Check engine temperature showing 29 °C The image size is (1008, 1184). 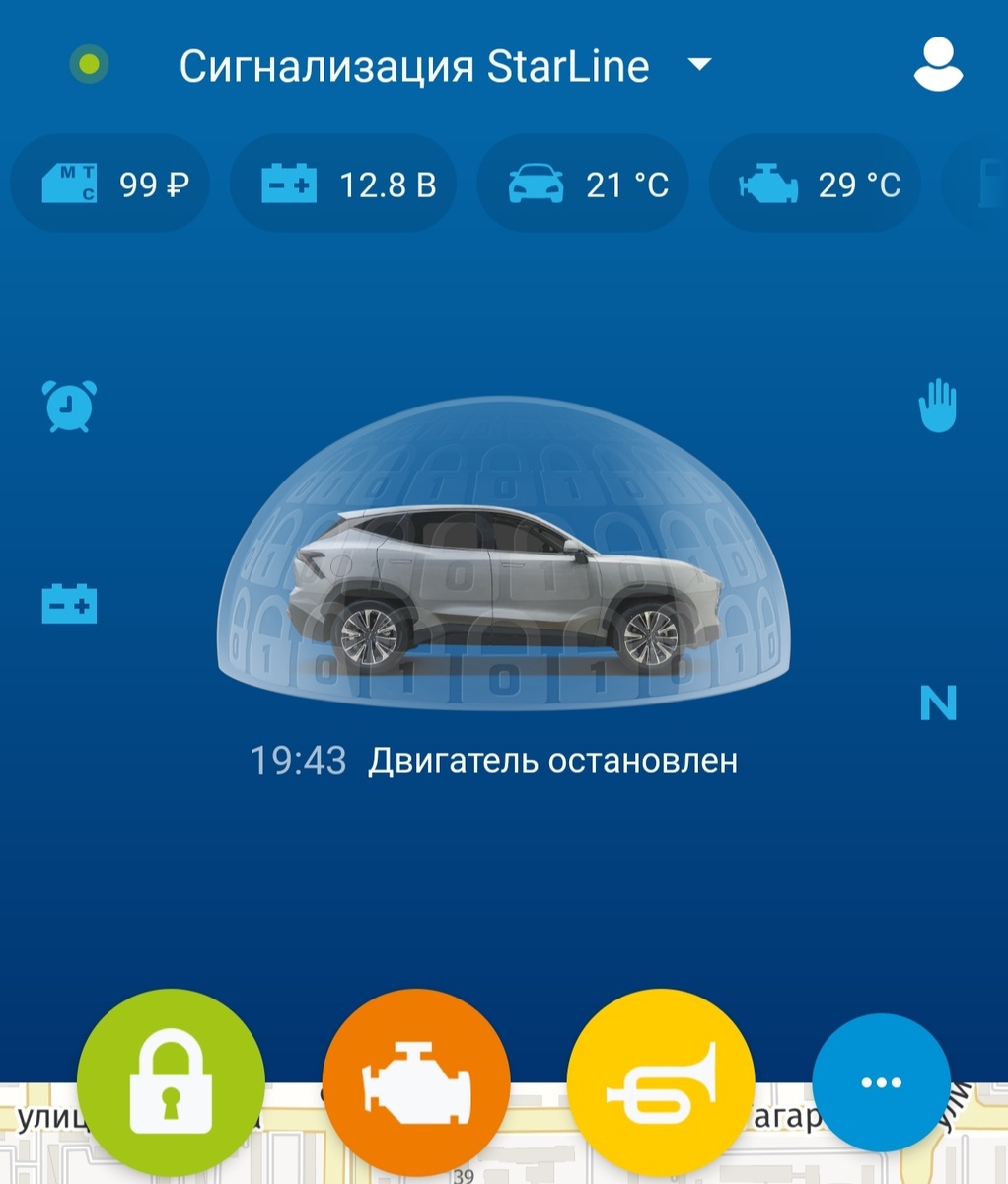click(815, 183)
